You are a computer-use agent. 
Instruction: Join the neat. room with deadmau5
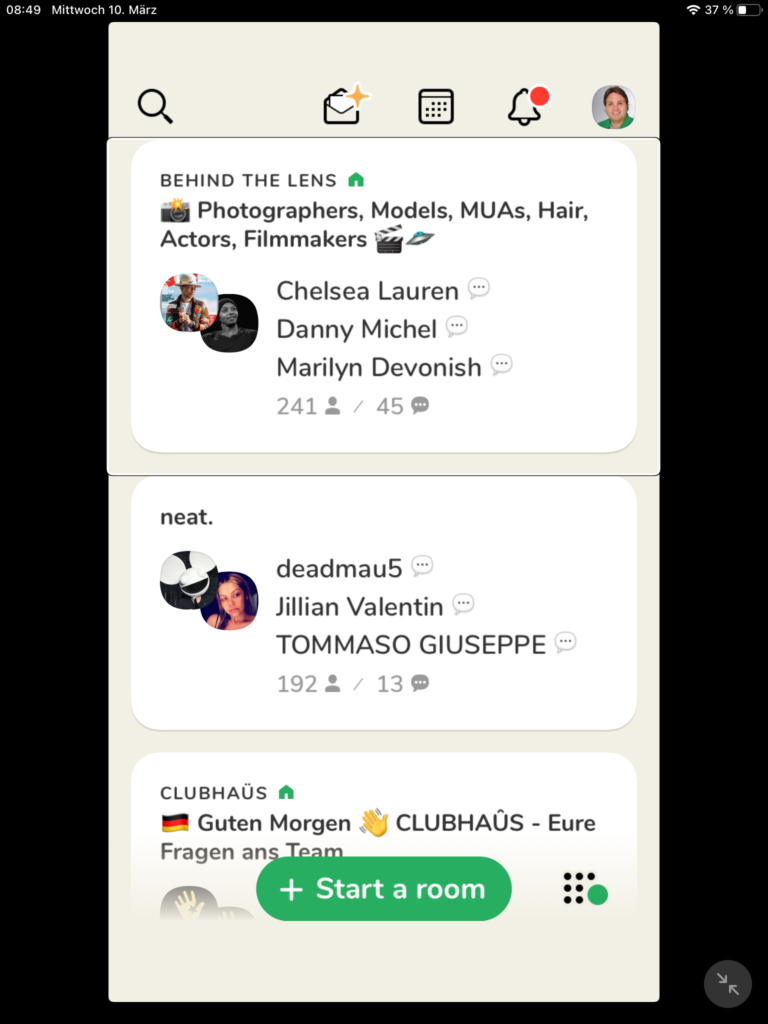click(x=384, y=602)
